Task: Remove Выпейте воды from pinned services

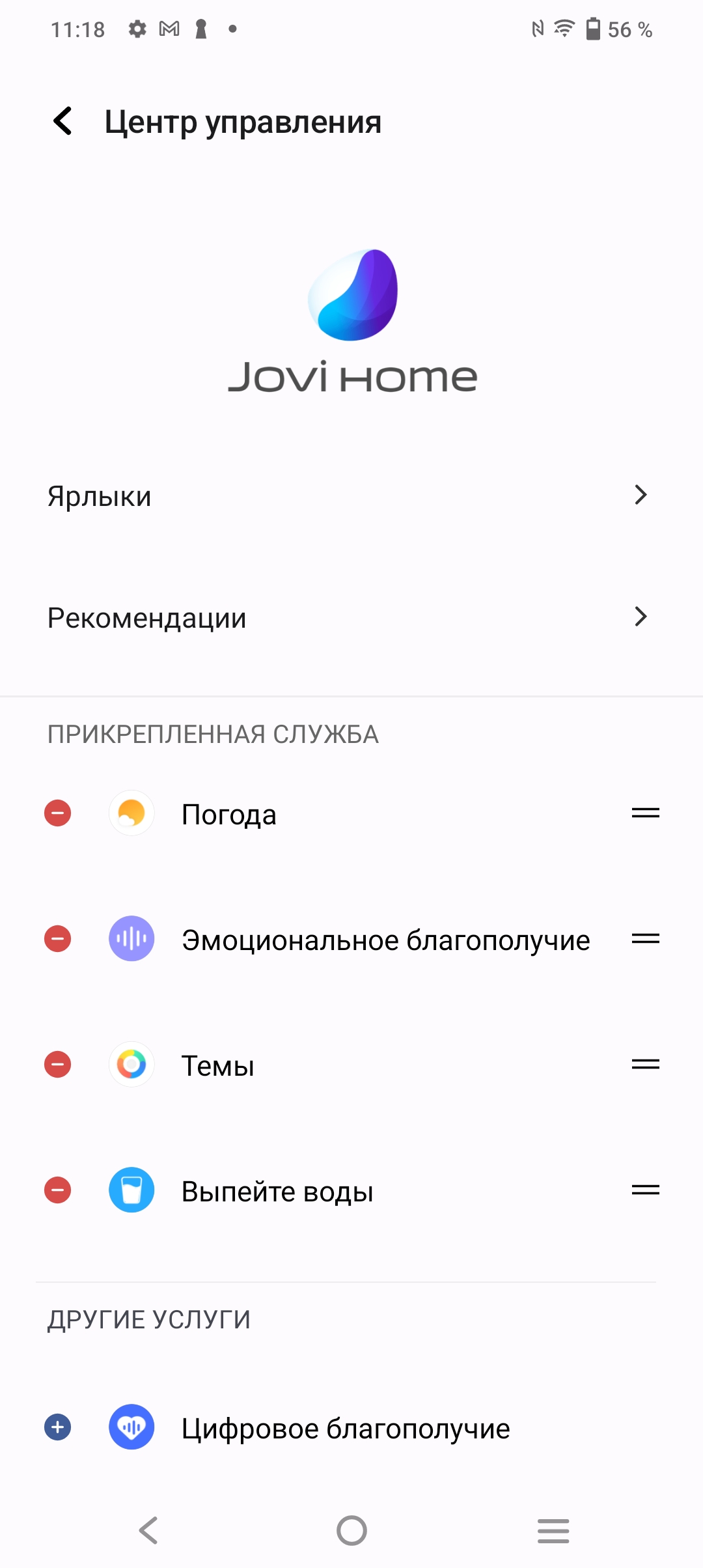Action: pyautogui.click(x=58, y=1190)
